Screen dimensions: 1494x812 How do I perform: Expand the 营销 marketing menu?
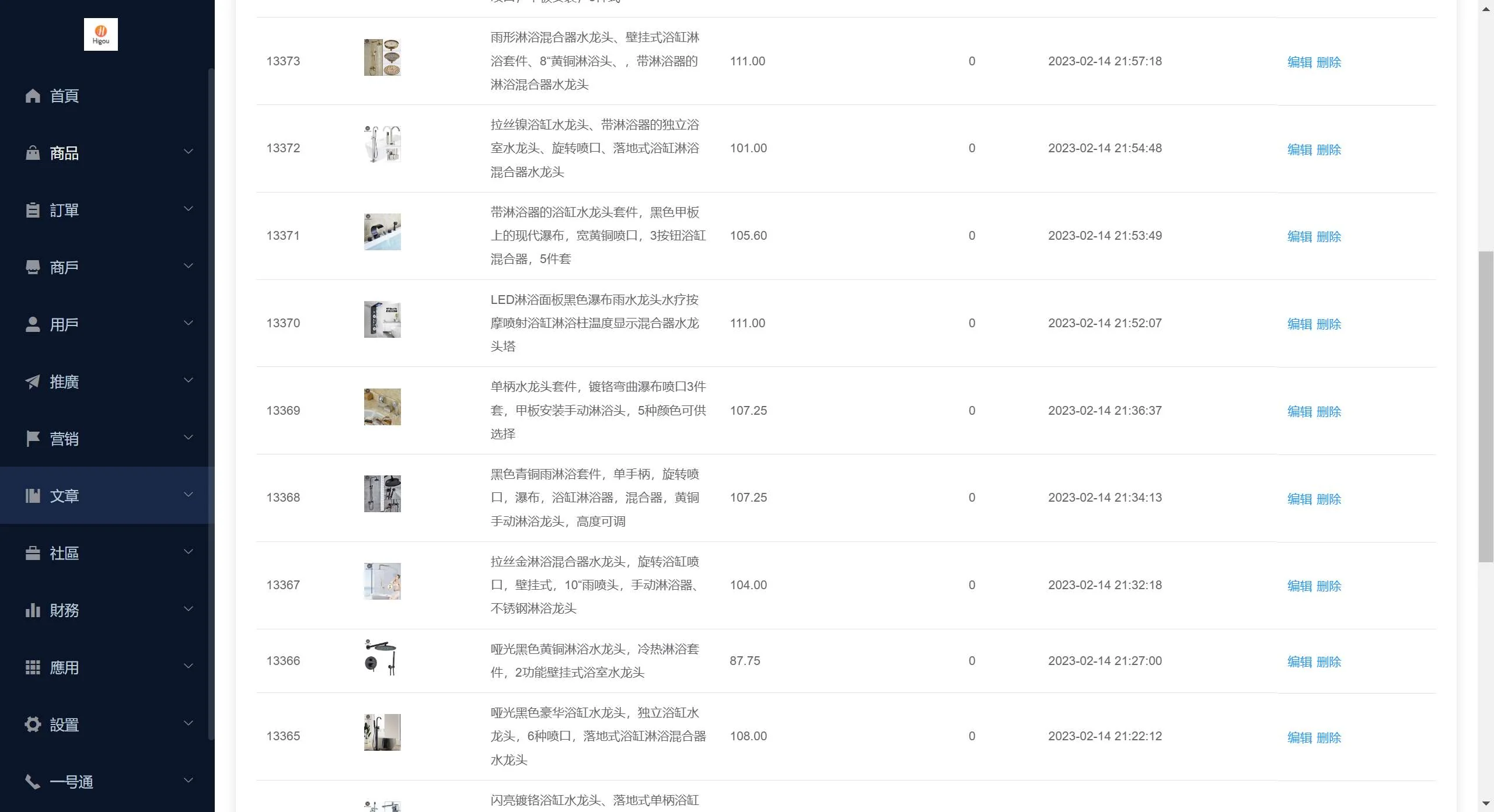coord(107,439)
